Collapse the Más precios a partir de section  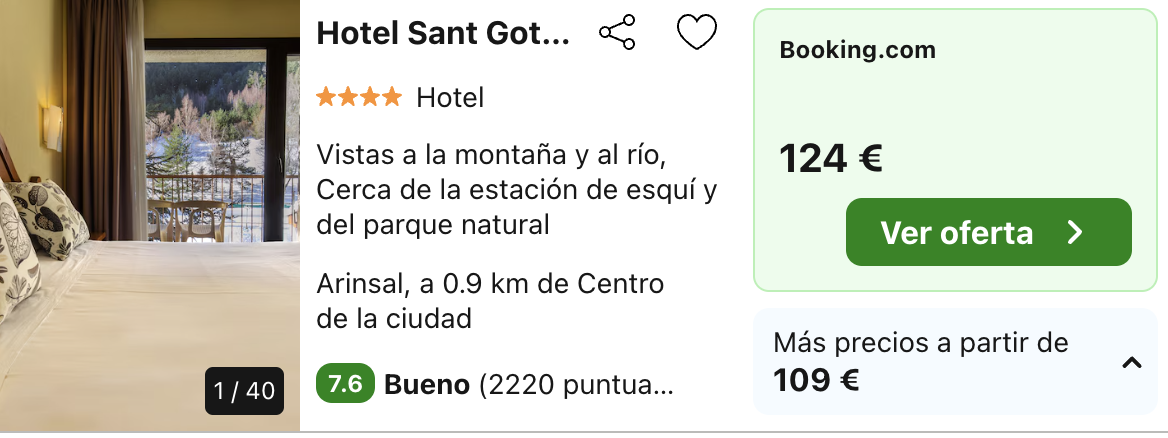coord(1131,362)
